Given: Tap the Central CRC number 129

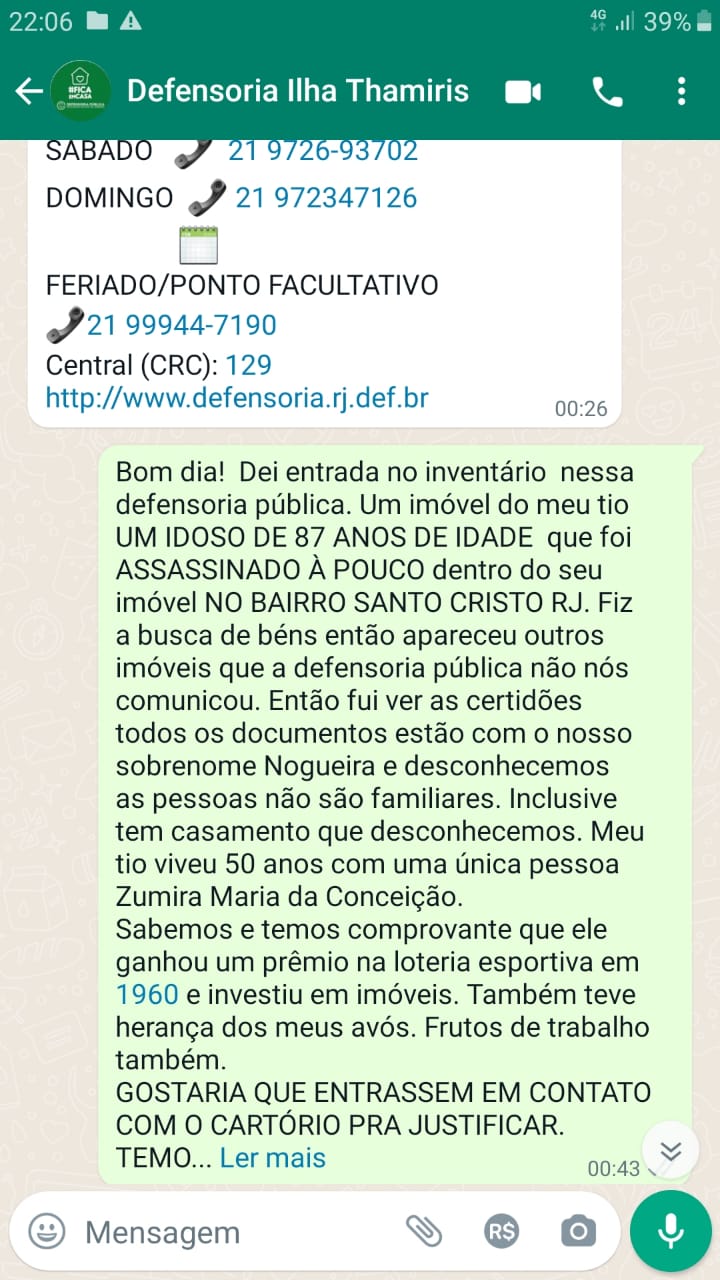Looking at the screenshot, I should 248,365.
